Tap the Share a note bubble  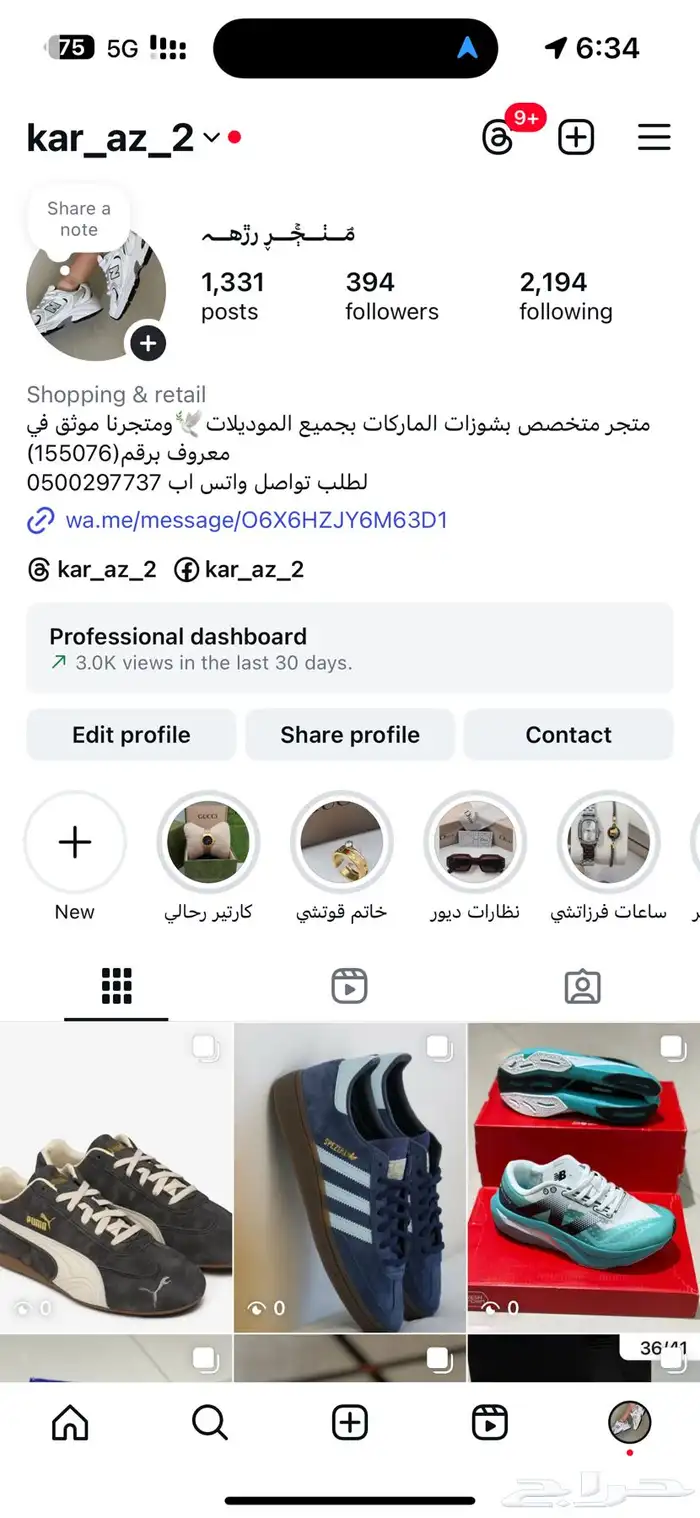pos(79,218)
